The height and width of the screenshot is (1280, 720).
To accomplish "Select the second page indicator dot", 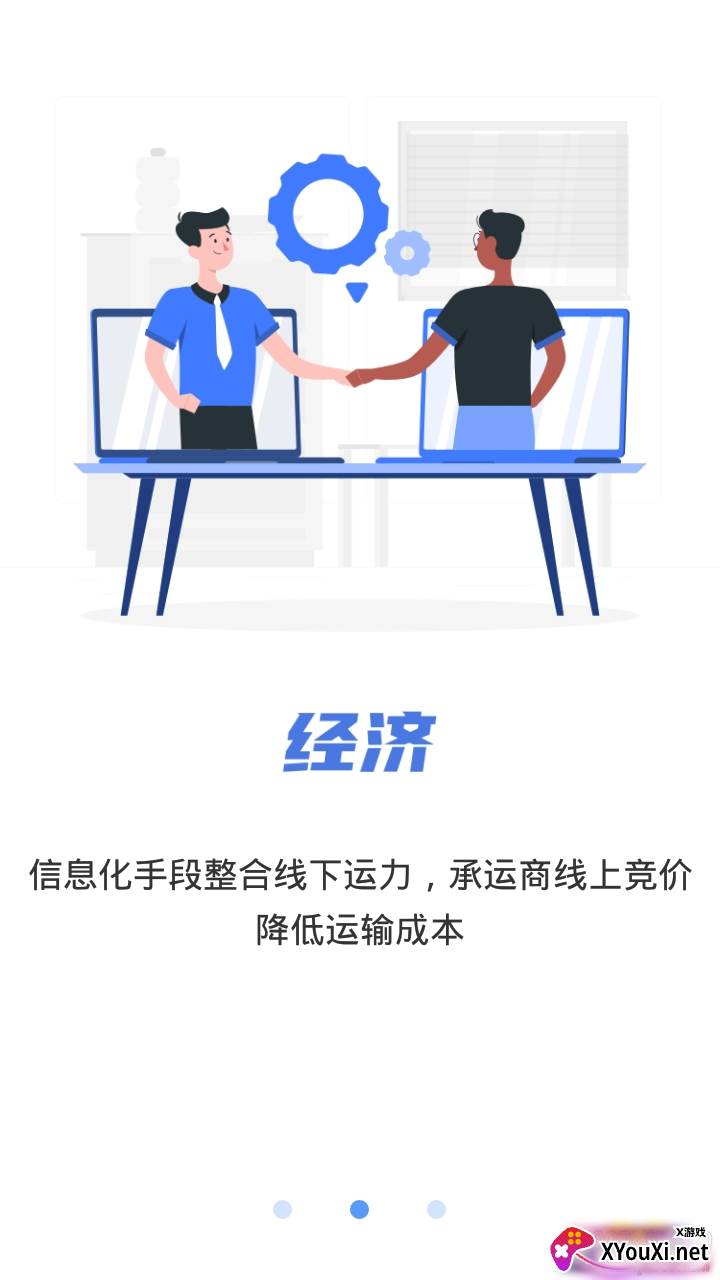I will 359,1209.
